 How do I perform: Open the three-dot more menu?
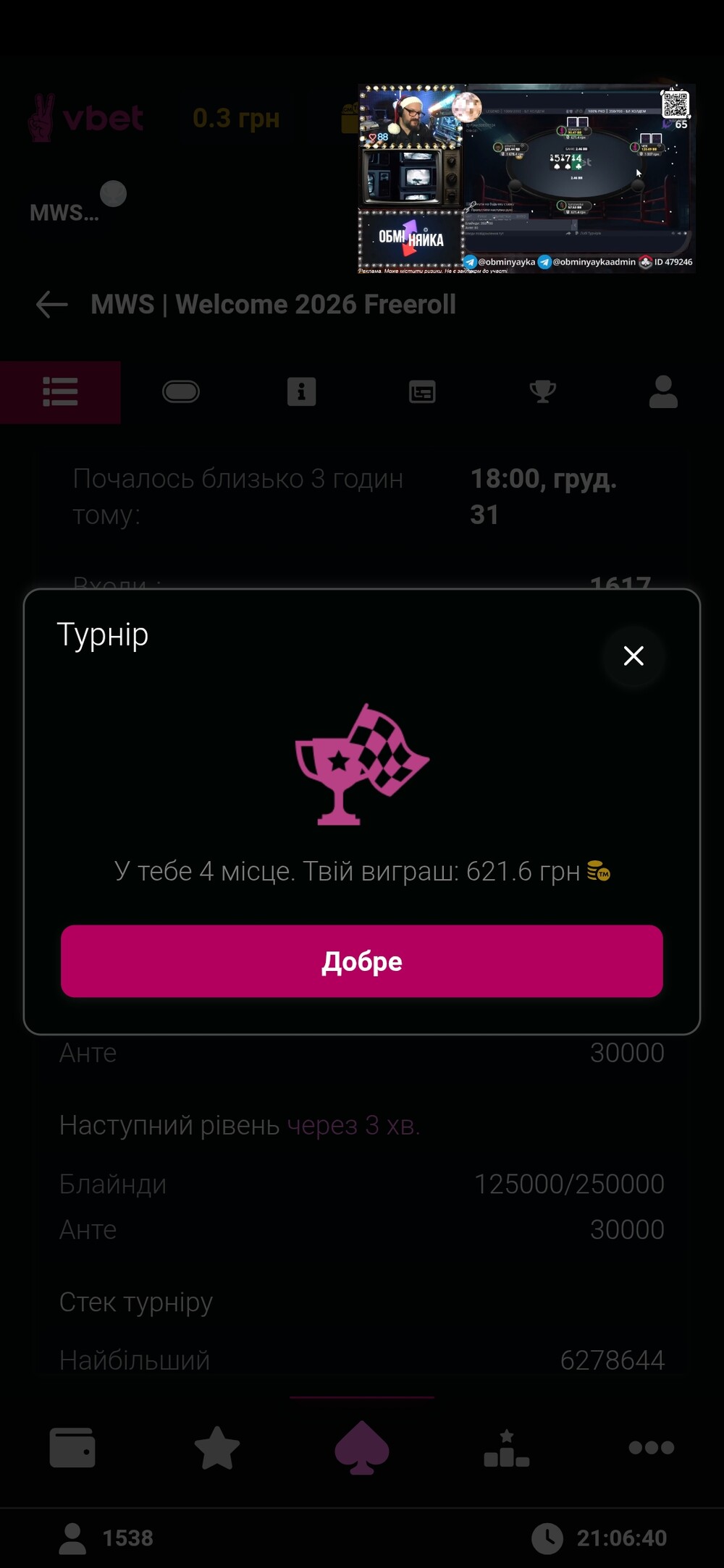652,1448
